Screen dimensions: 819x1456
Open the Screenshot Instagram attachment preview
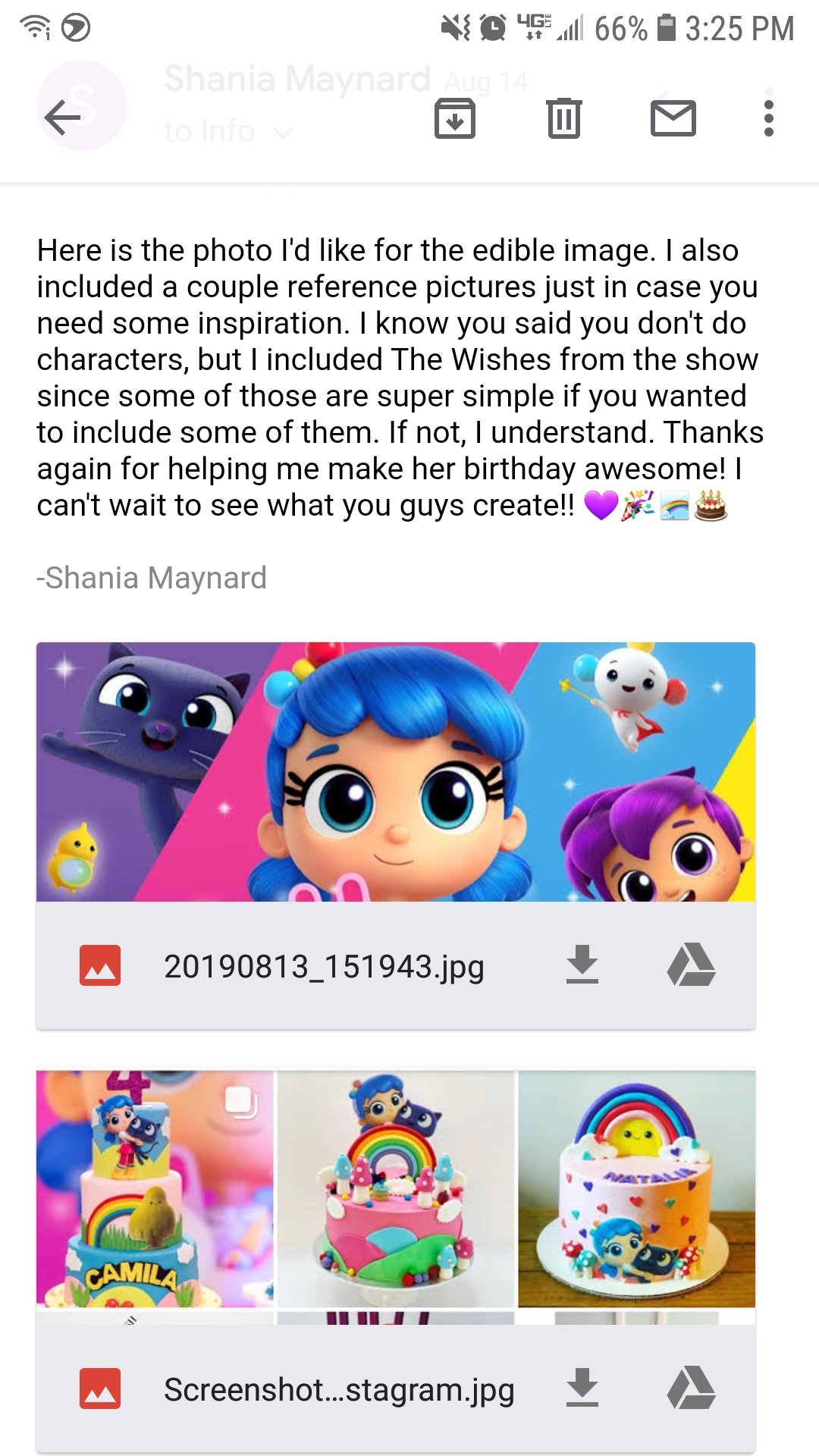click(395, 1194)
